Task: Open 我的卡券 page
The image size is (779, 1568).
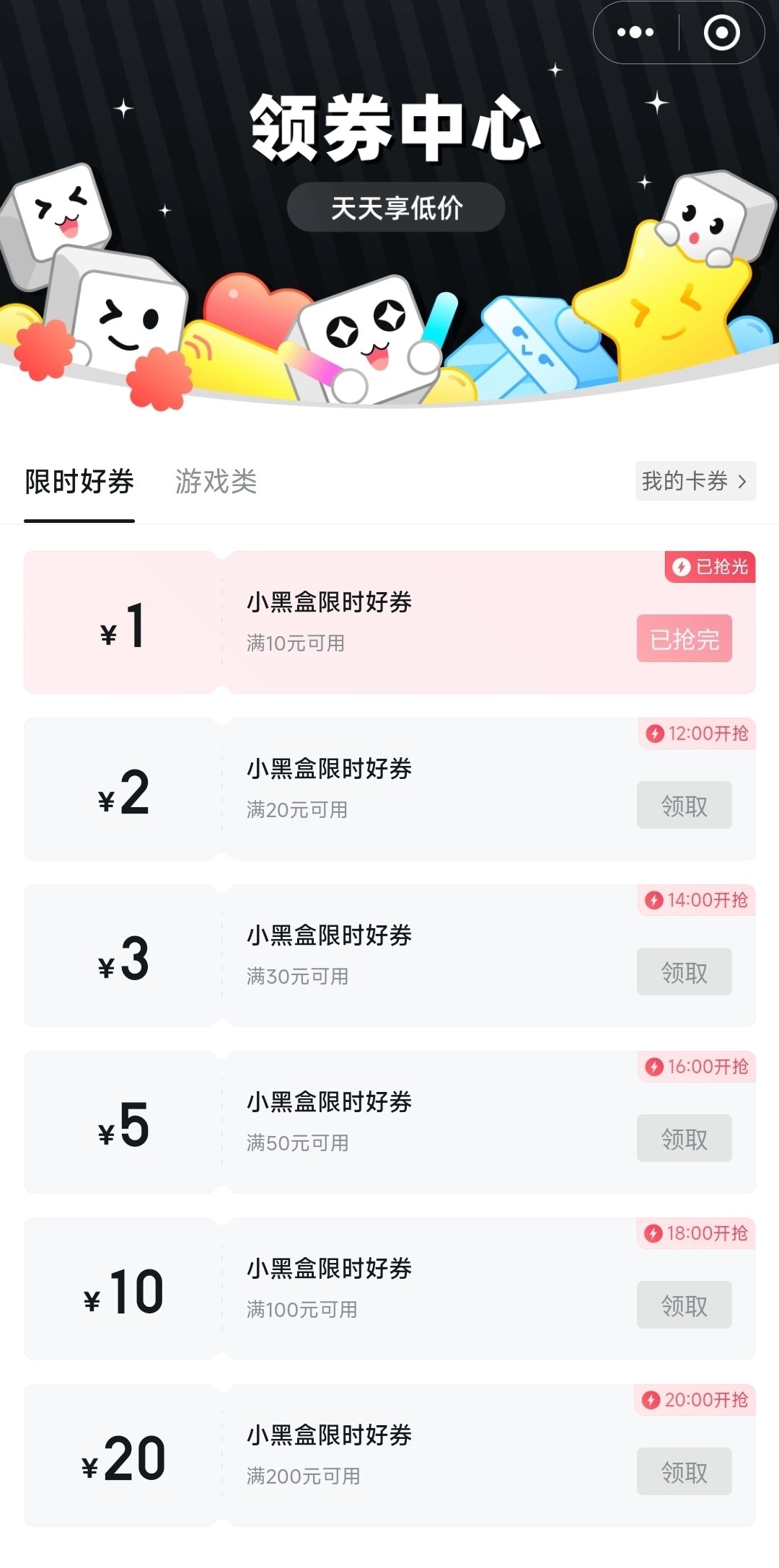Action: tap(695, 481)
